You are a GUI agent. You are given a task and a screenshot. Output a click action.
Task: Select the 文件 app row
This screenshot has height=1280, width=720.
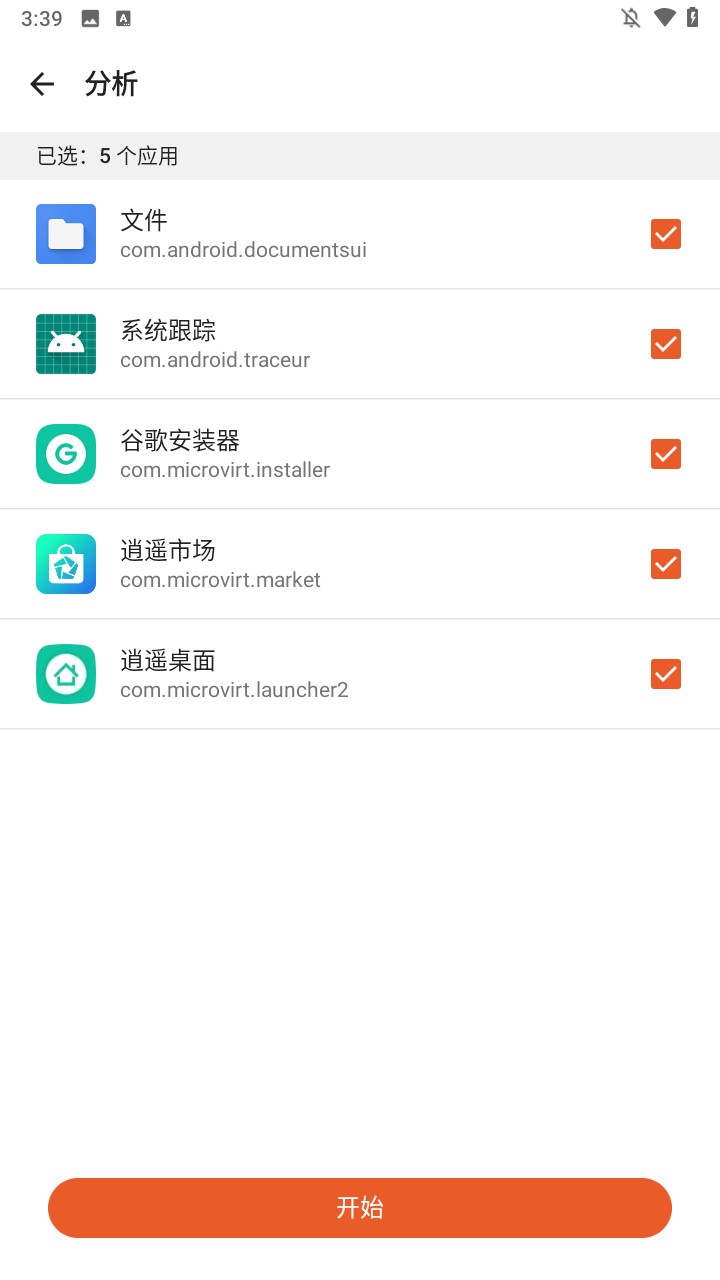click(300, 233)
